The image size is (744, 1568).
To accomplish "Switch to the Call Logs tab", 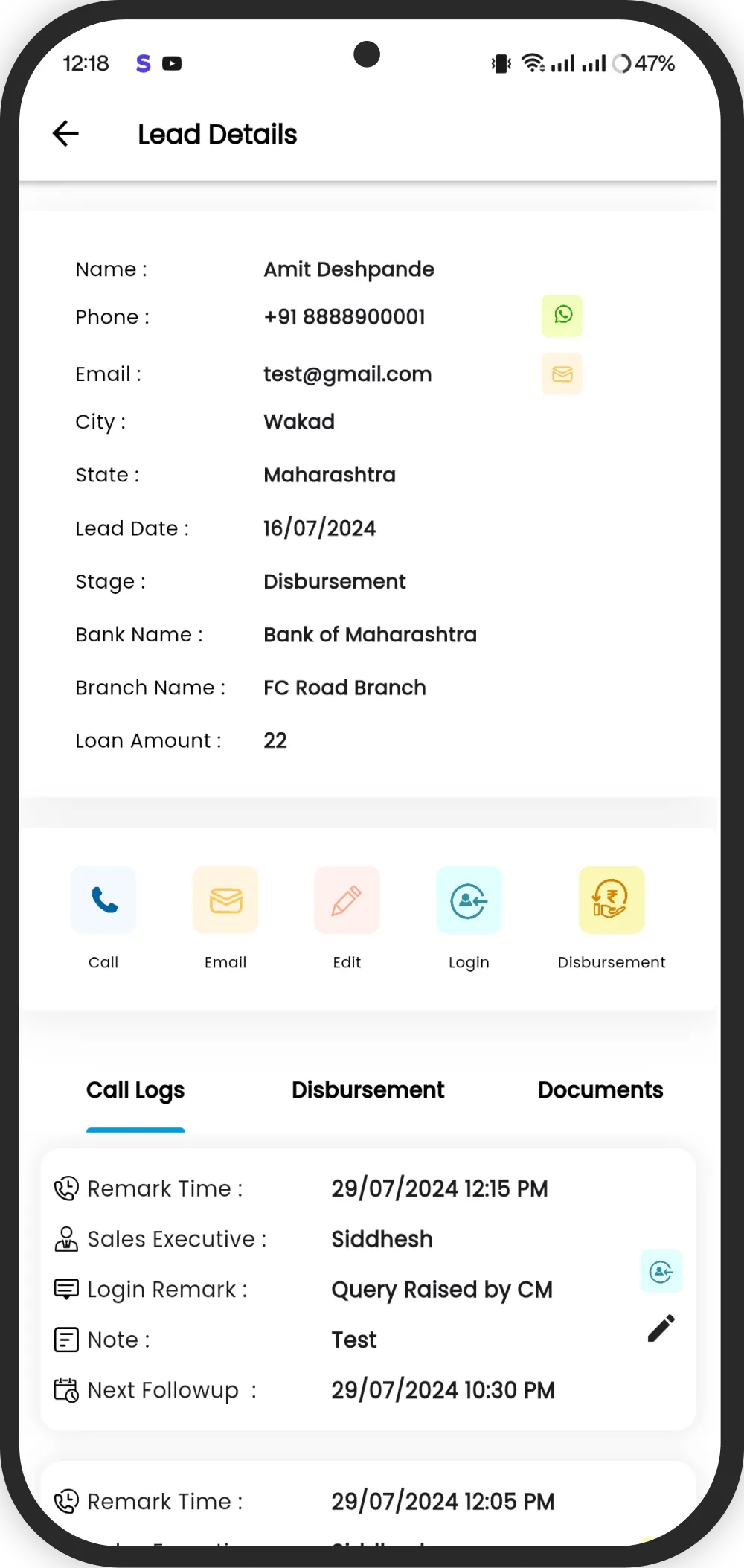I will (135, 1090).
